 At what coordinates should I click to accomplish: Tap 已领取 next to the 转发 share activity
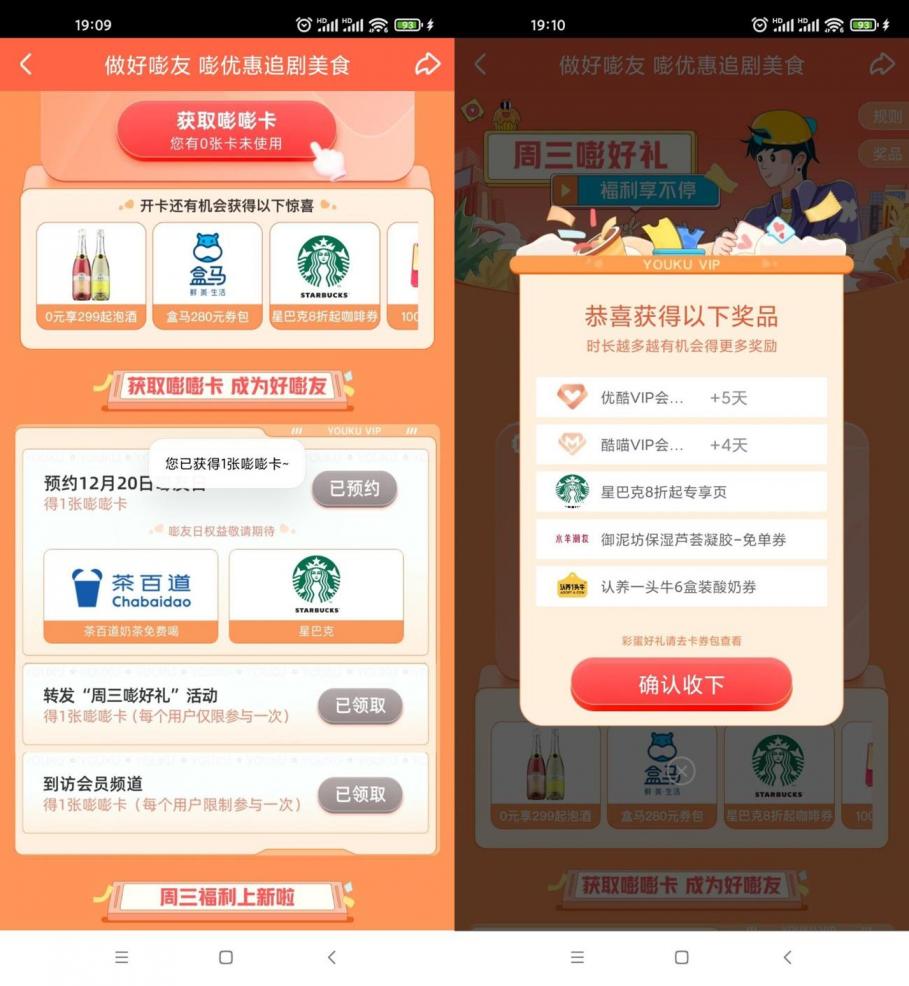(x=360, y=705)
